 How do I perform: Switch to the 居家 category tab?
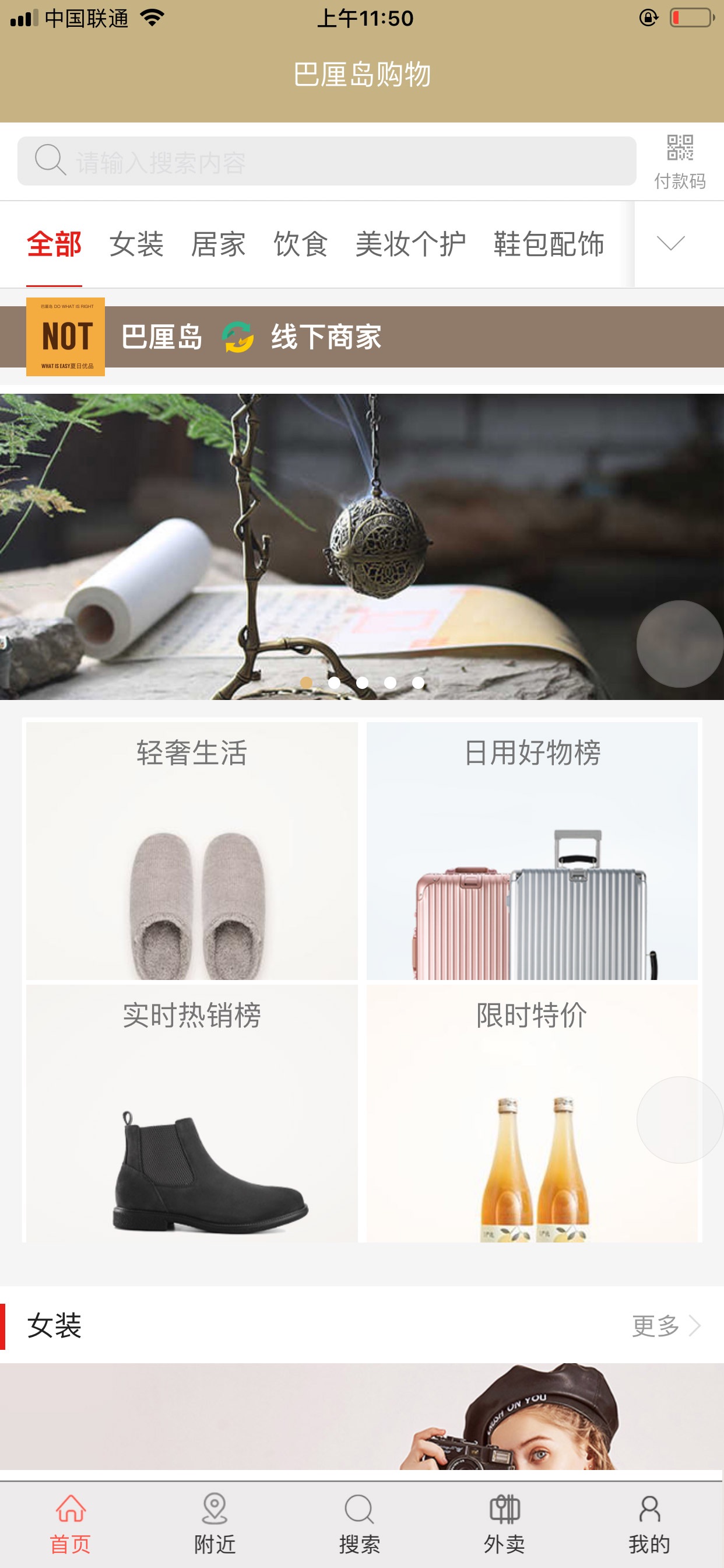[219, 244]
